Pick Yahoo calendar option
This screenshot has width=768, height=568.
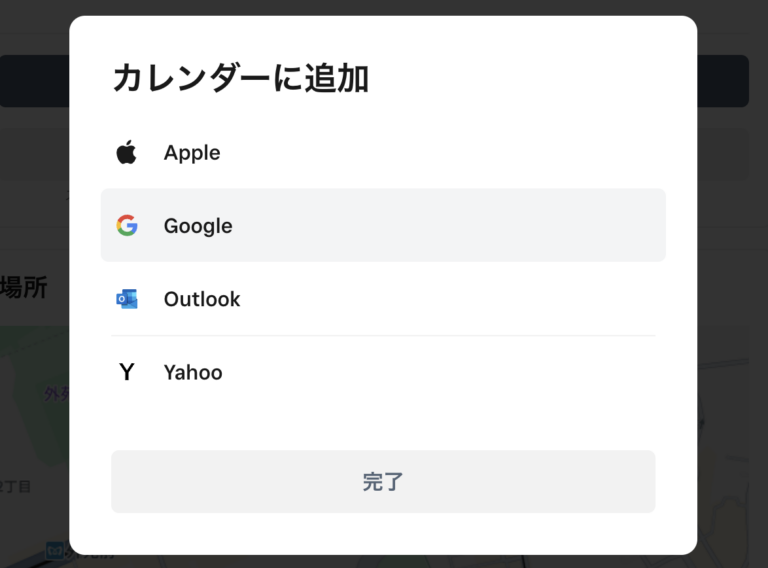(x=192, y=372)
